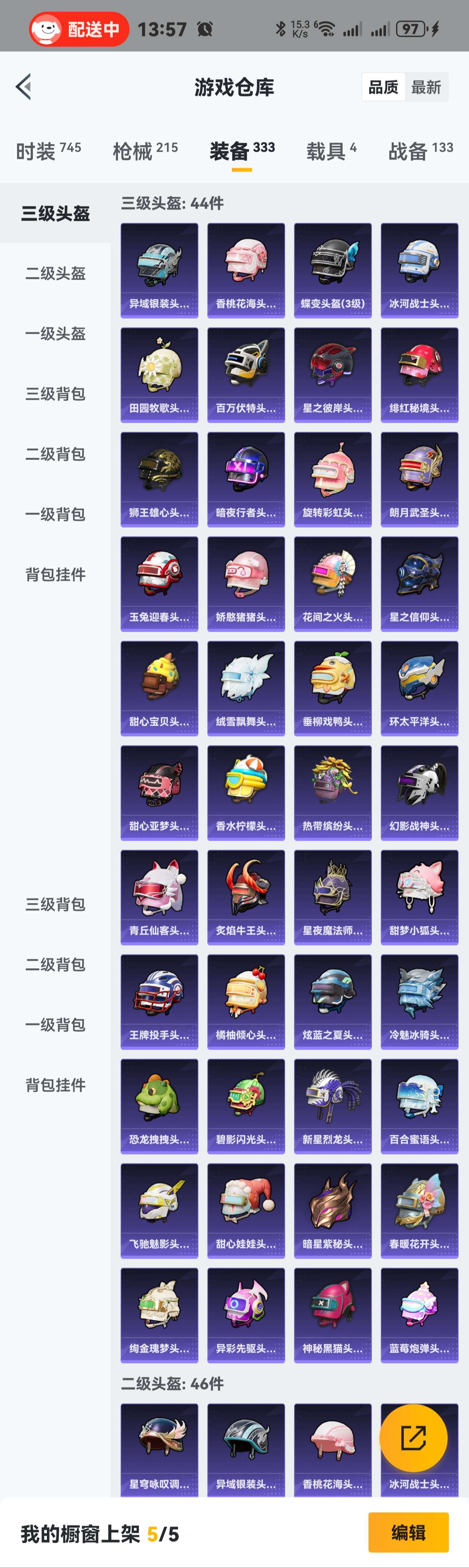Open the 星穹咏叹调 level-2 helmet
The height and width of the screenshot is (1568, 469).
tap(159, 1449)
